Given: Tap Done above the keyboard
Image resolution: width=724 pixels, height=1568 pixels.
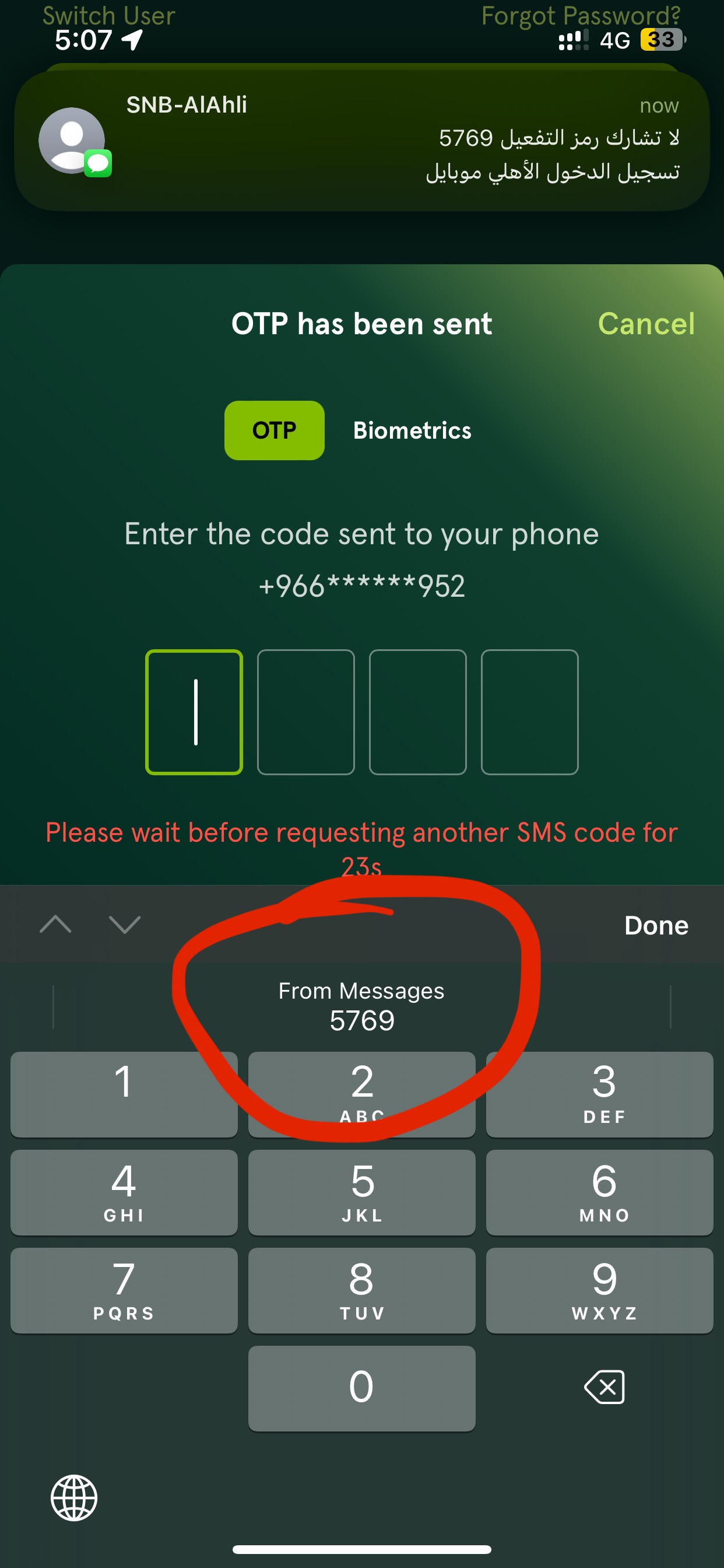Looking at the screenshot, I should click(x=656, y=925).
